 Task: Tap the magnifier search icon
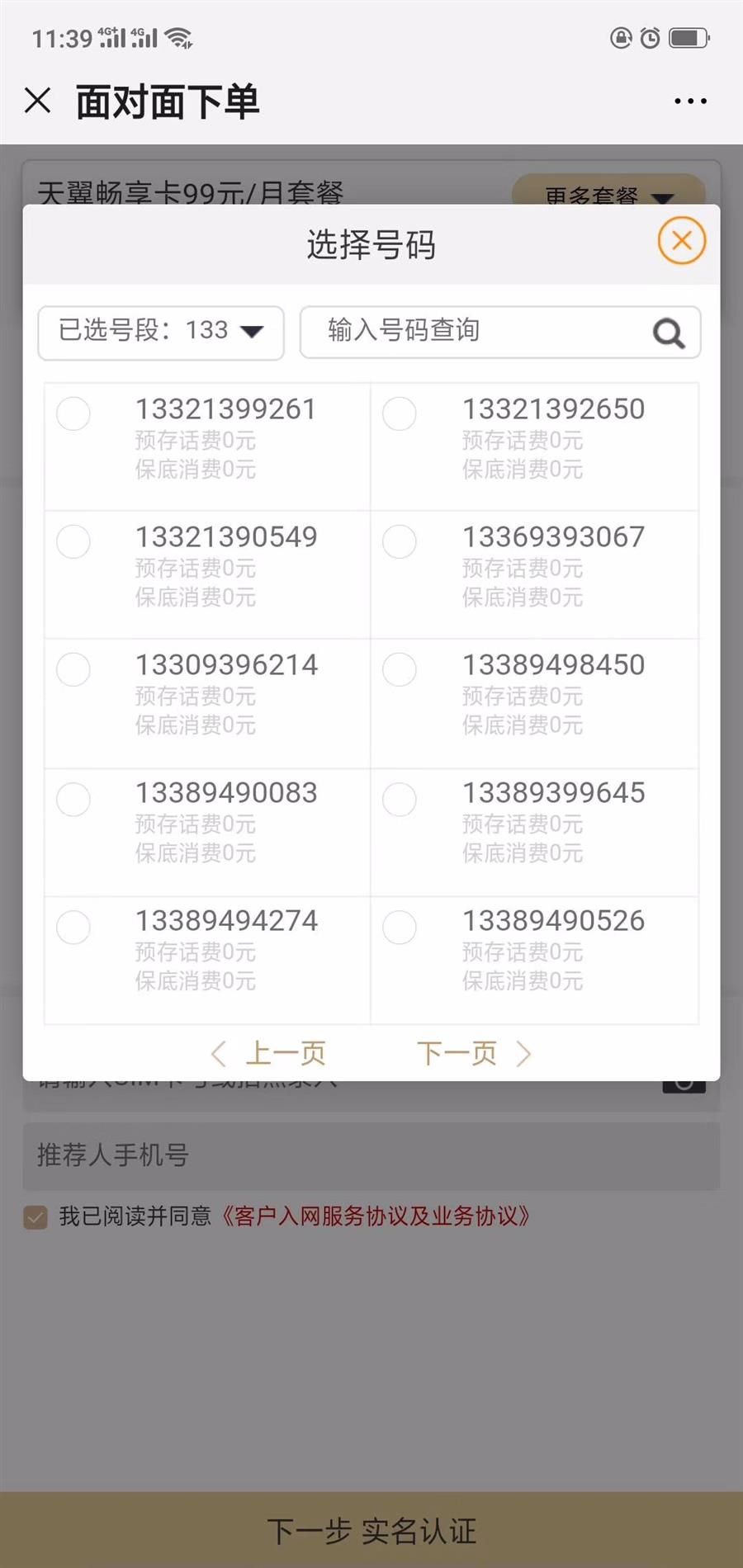tap(669, 333)
